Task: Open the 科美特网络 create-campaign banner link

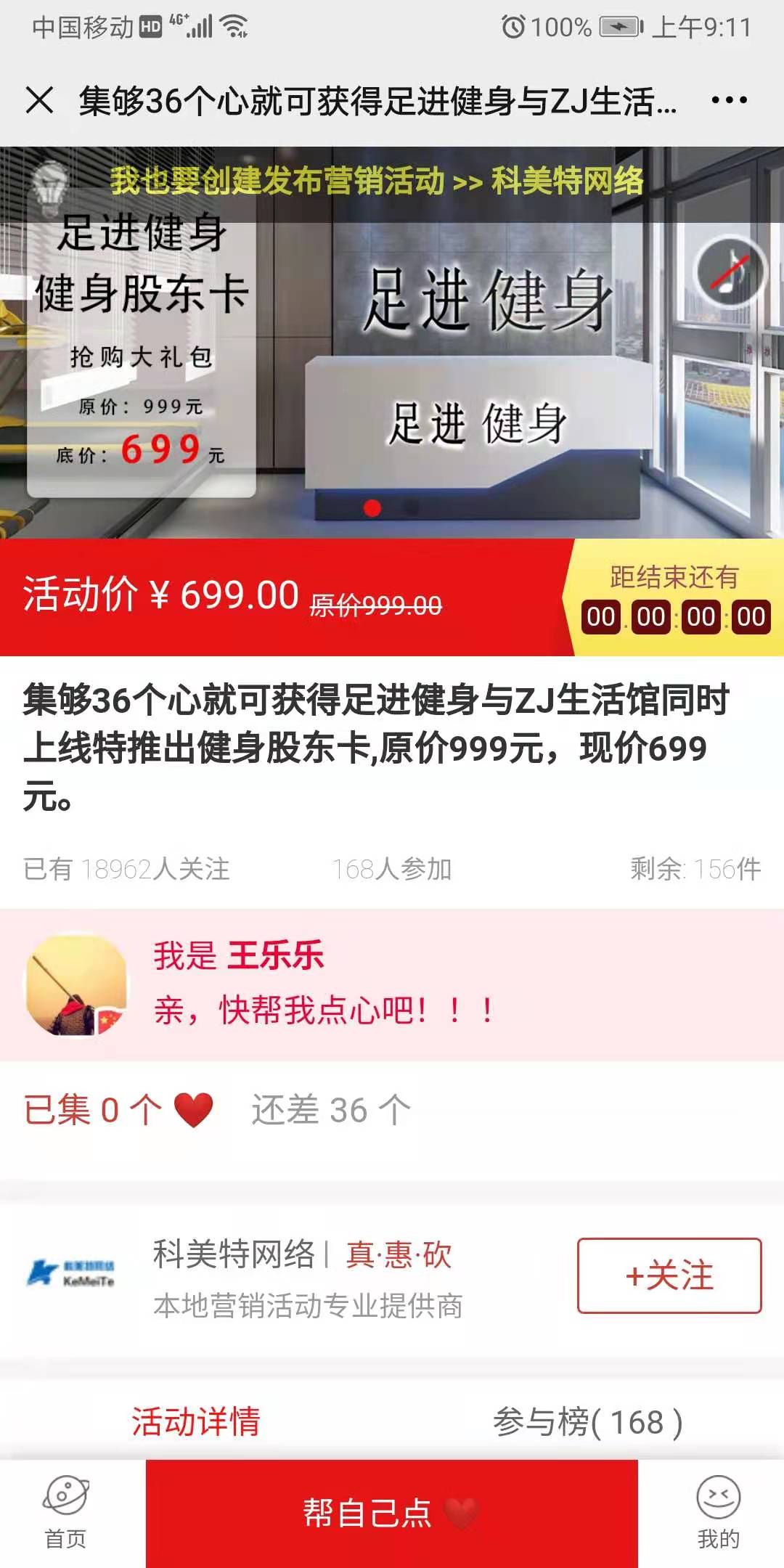Action: tap(377, 181)
